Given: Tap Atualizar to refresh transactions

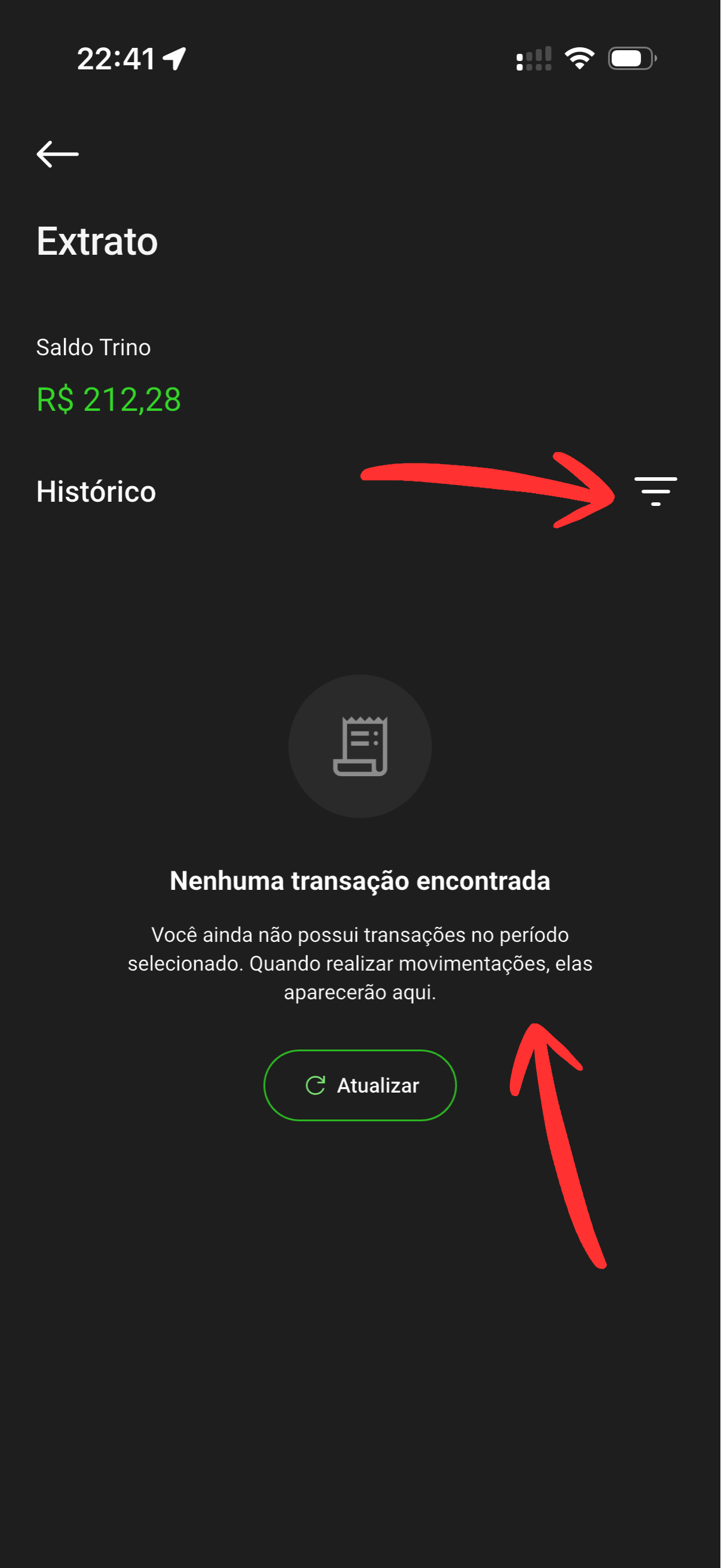Looking at the screenshot, I should (359, 1085).
